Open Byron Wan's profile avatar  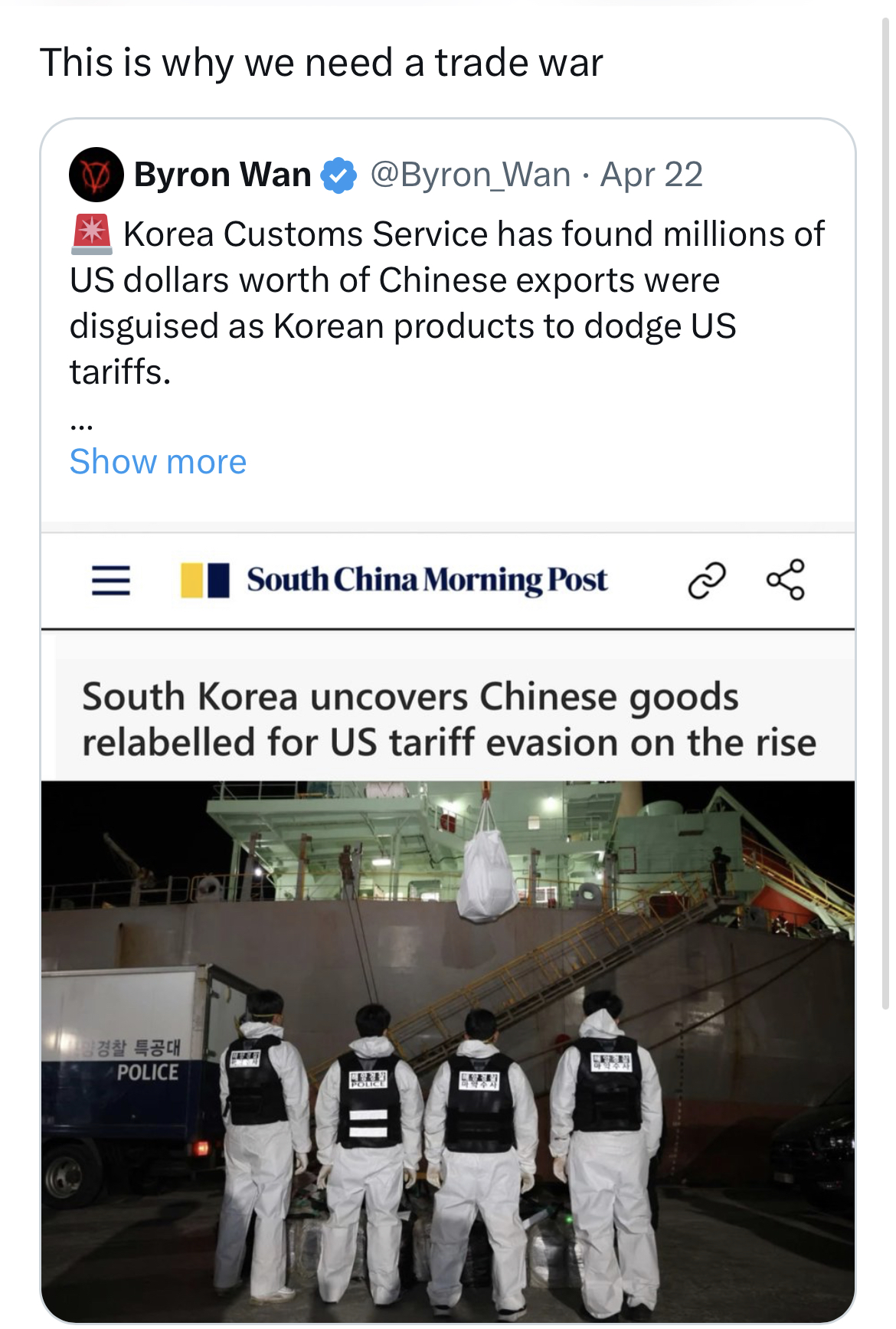click(x=96, y=175)
